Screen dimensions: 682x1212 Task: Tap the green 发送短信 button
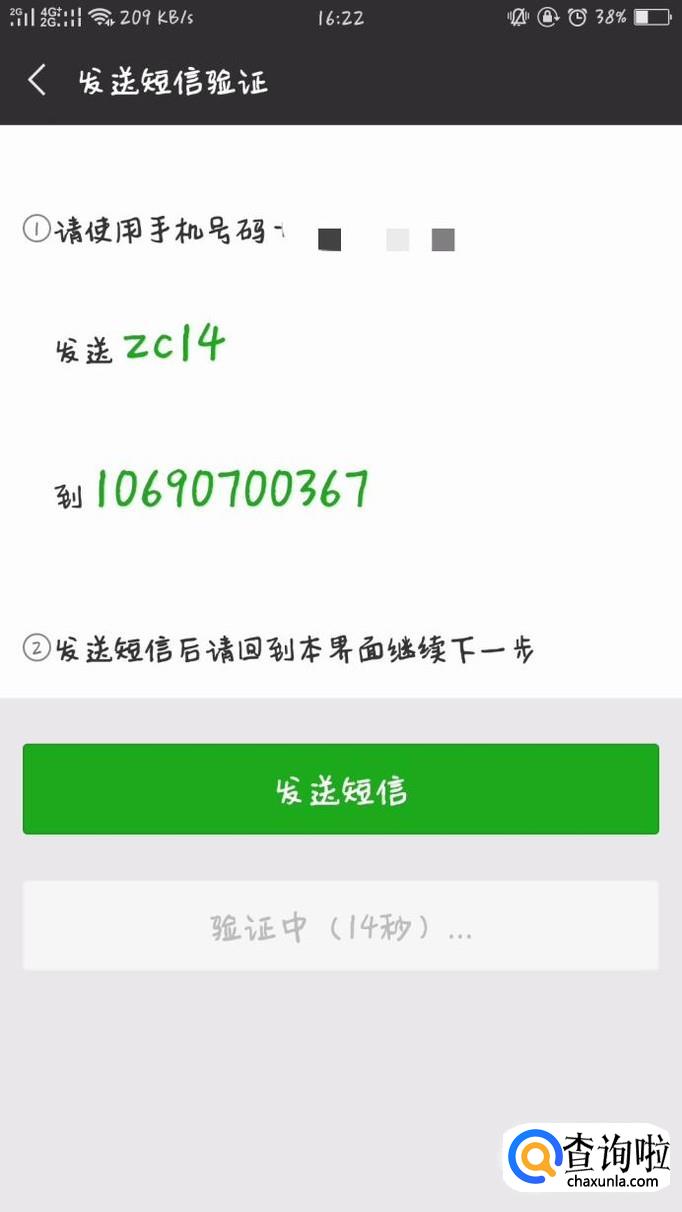[341, 789]
